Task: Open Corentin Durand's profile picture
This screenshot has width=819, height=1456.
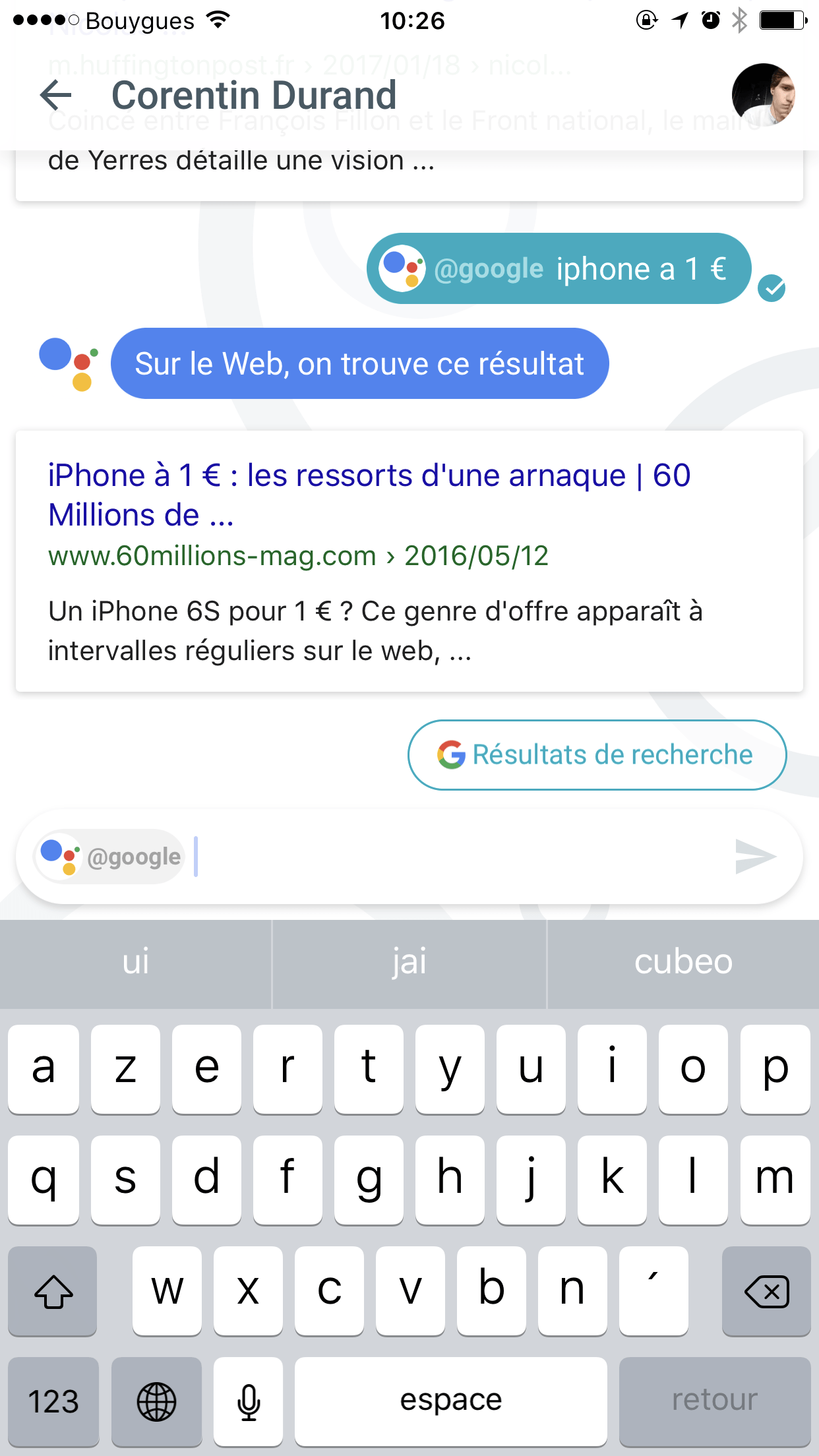Action: click(x=763, y=95)
